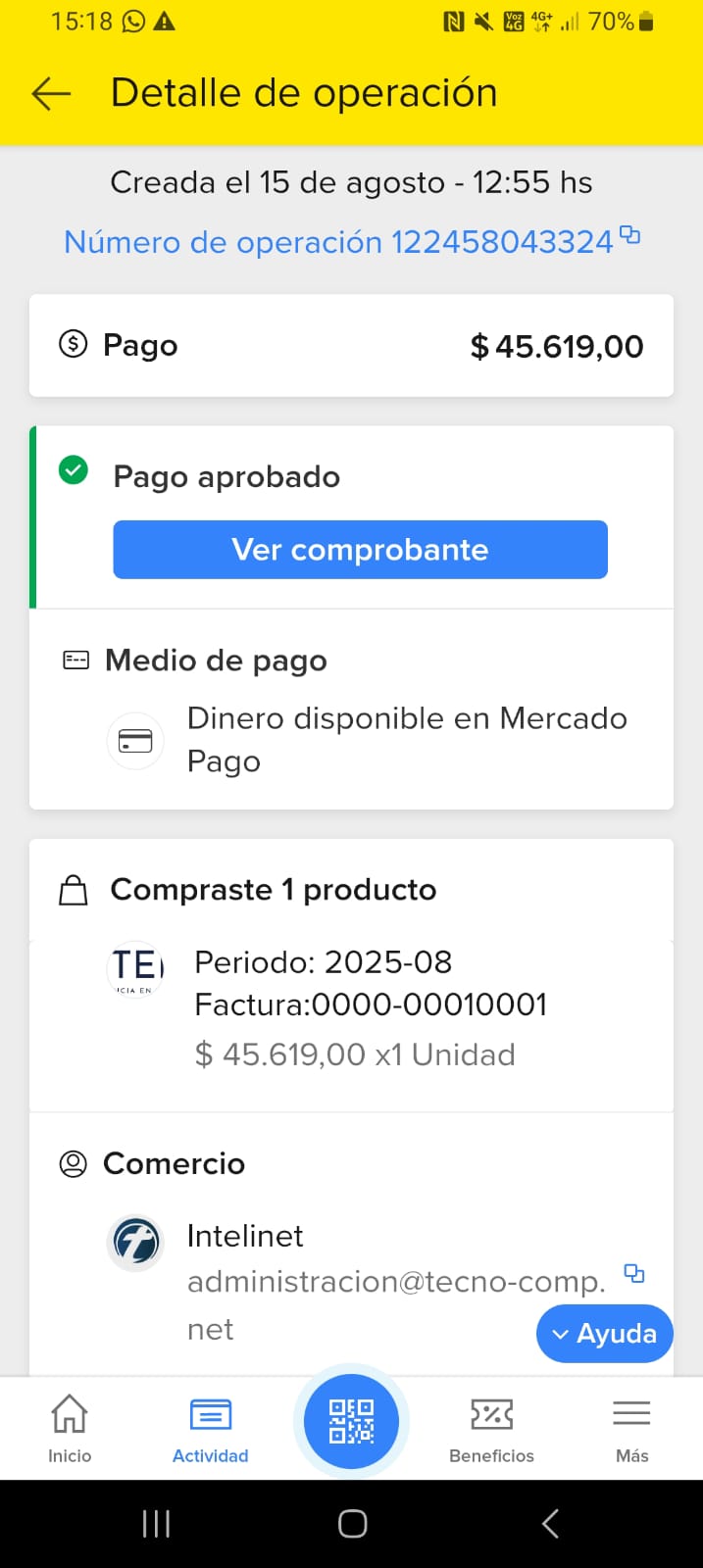Open the Actividad tab
703x1568 pixels.
(x=210, y=1429)
